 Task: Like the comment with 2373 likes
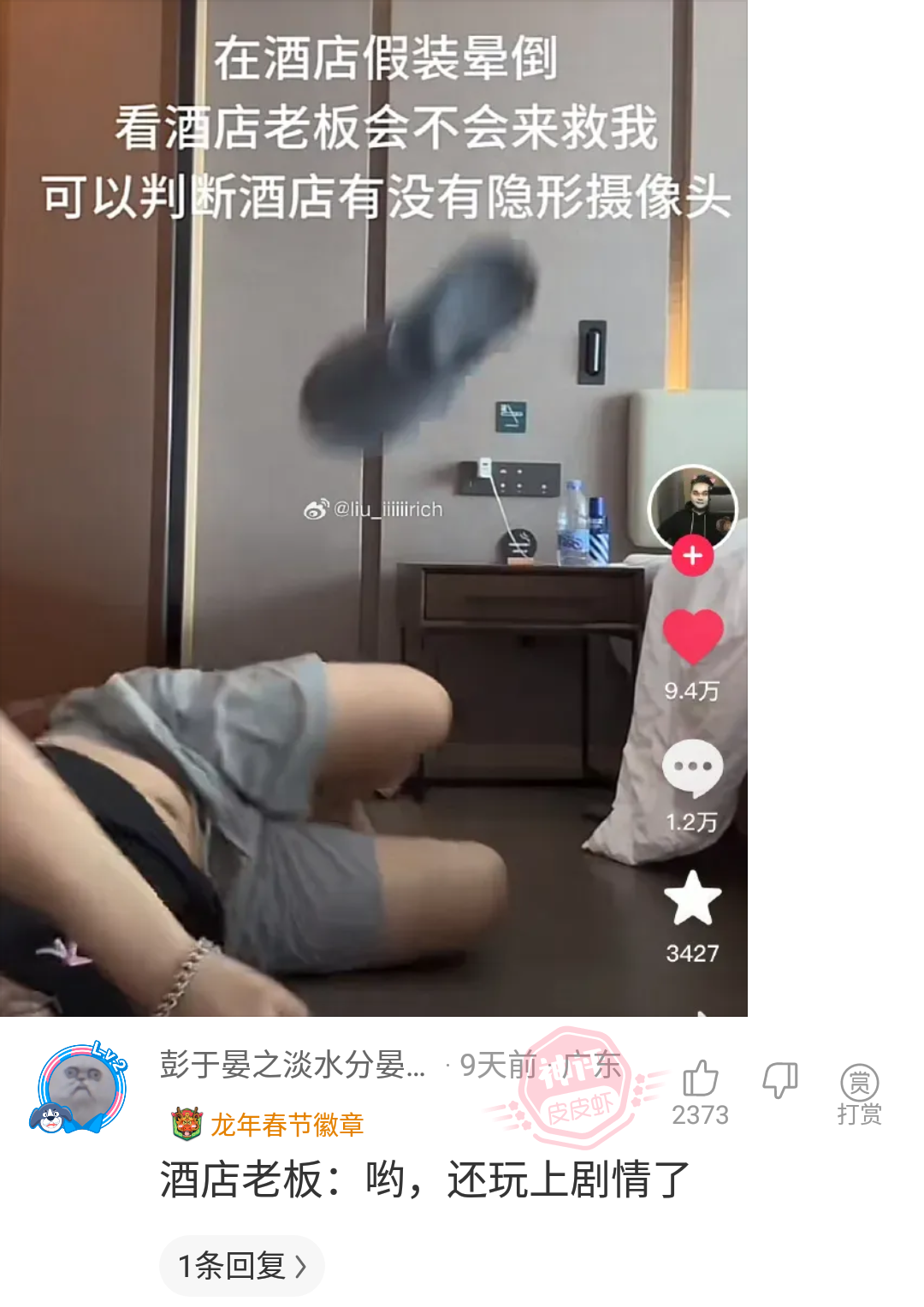point(700,1081)
